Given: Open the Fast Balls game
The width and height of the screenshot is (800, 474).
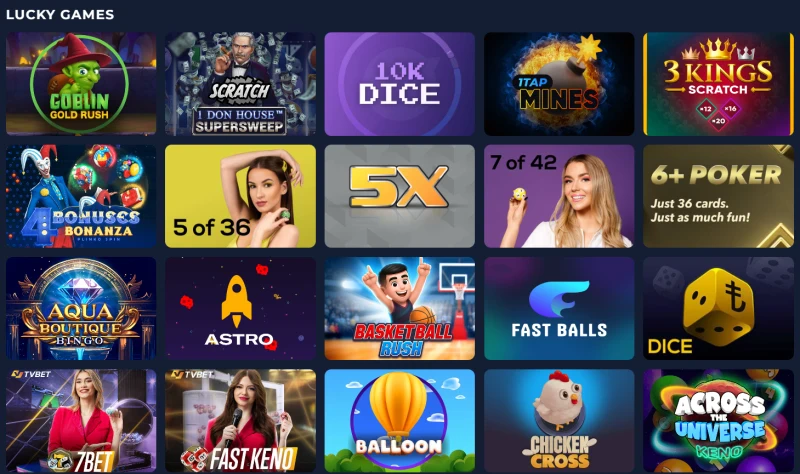Looking at the screenshot, I should click(x=559, y=308).
